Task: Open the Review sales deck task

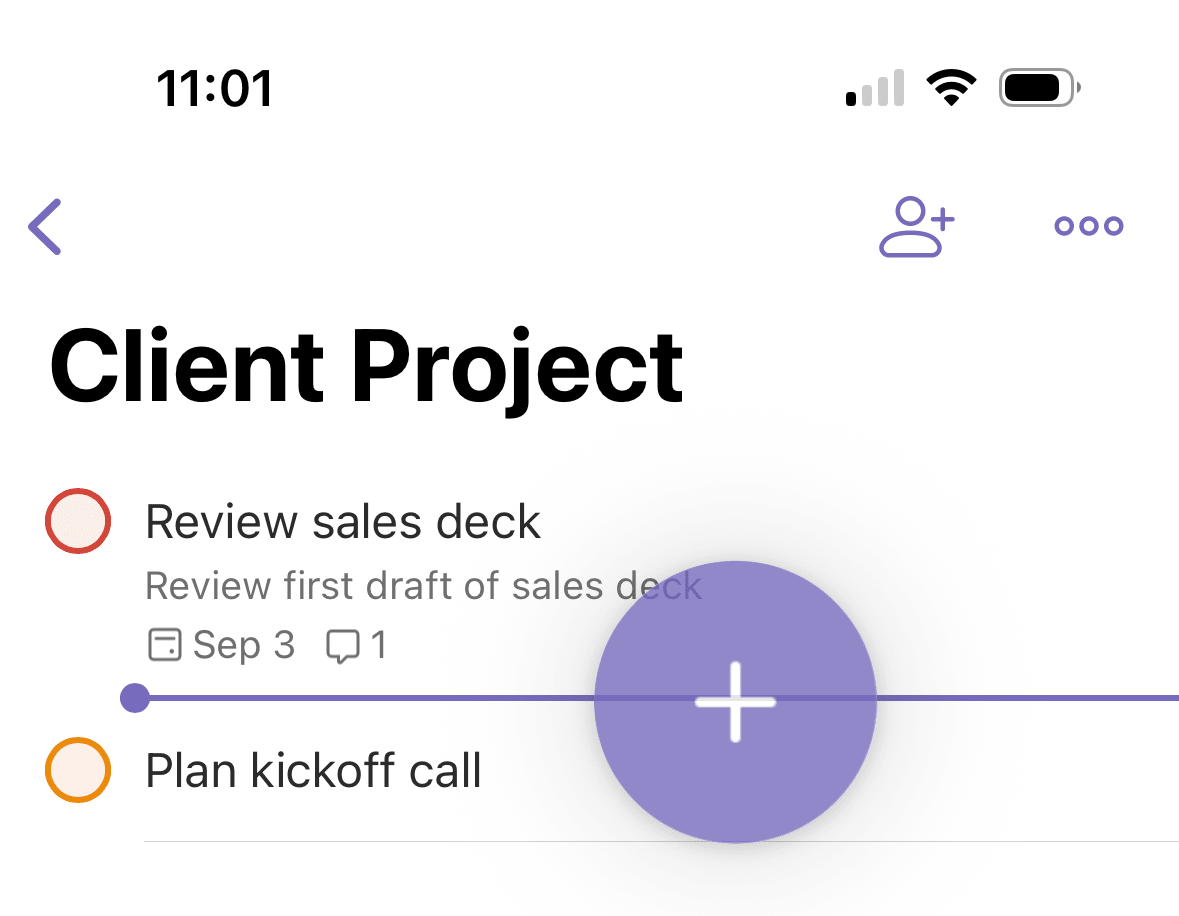Action: click(x=343, y=522)
